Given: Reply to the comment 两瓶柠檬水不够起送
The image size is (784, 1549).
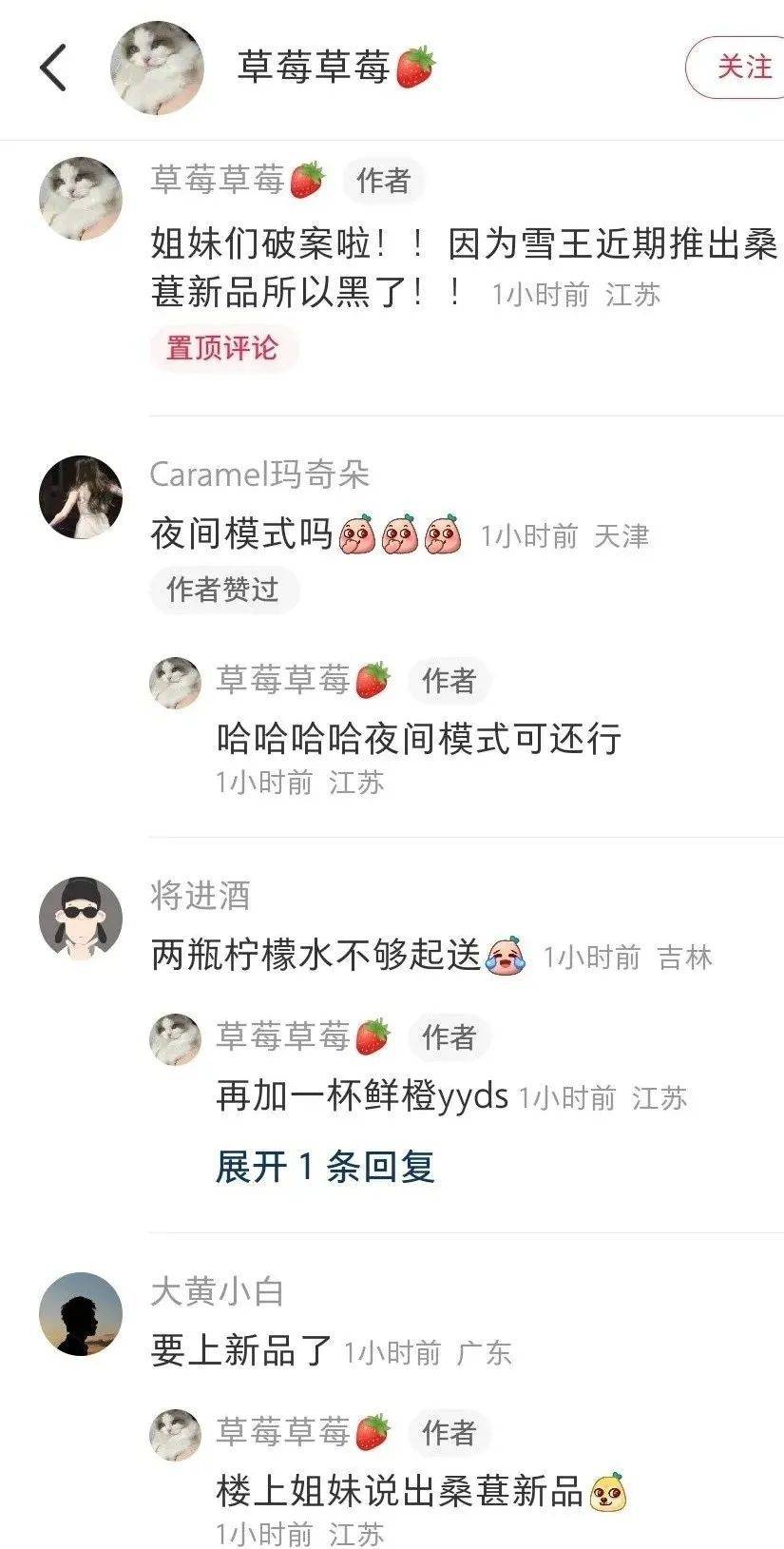Looking at the screenshot, I should point(316,955).
